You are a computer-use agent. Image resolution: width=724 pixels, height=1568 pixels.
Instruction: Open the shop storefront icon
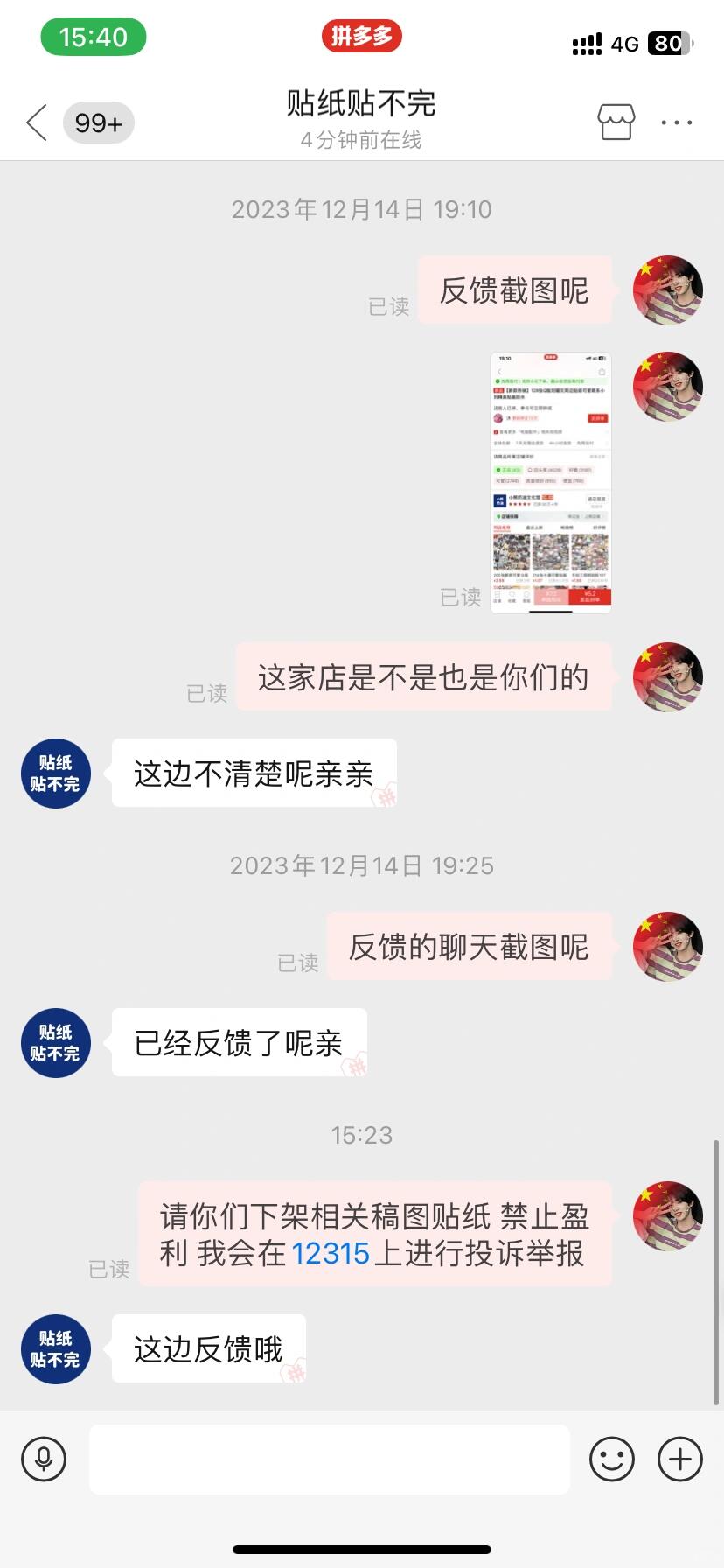[x=616, y=122]
